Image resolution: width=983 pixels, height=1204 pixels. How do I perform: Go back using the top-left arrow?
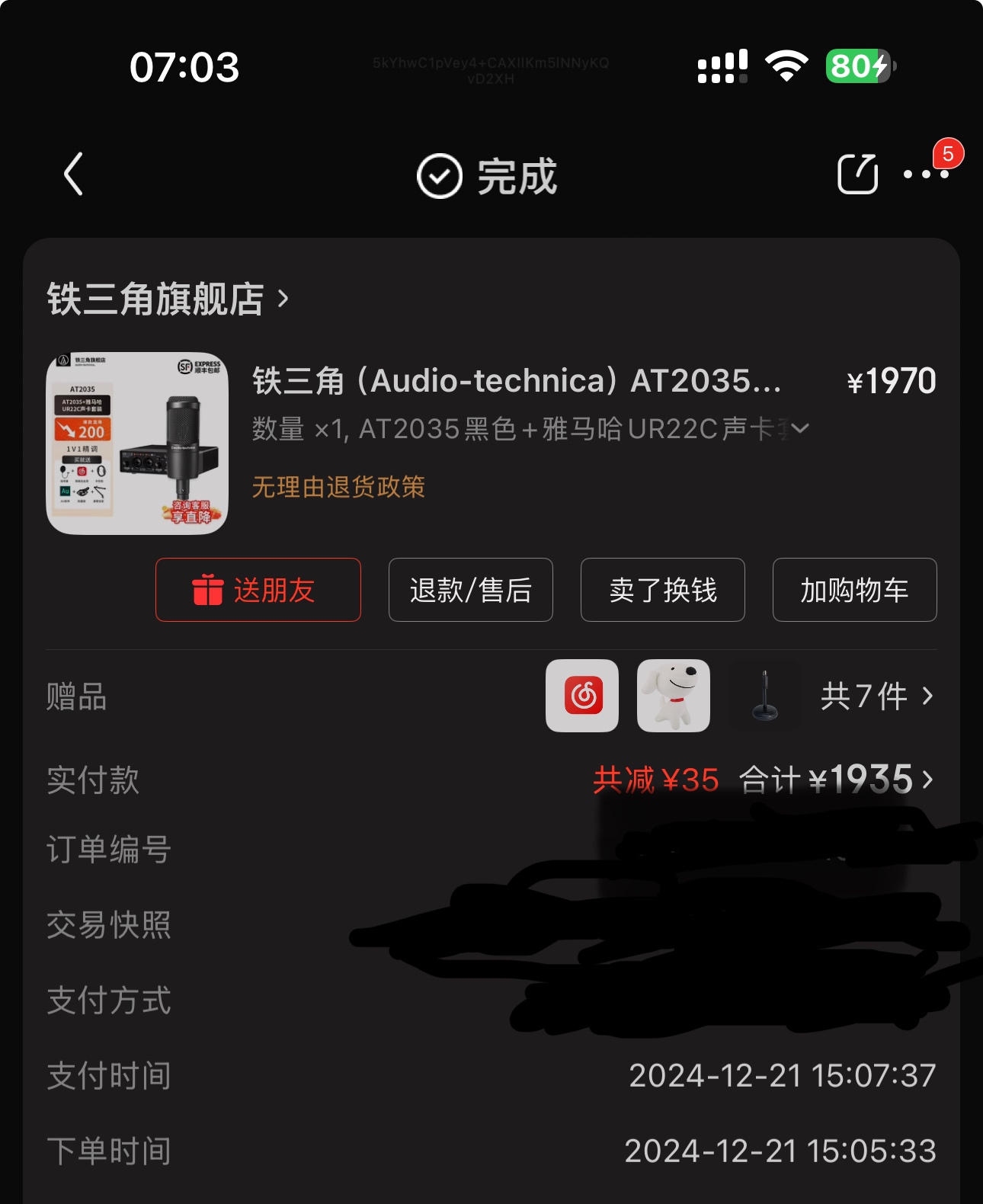(x=73, y=175)
